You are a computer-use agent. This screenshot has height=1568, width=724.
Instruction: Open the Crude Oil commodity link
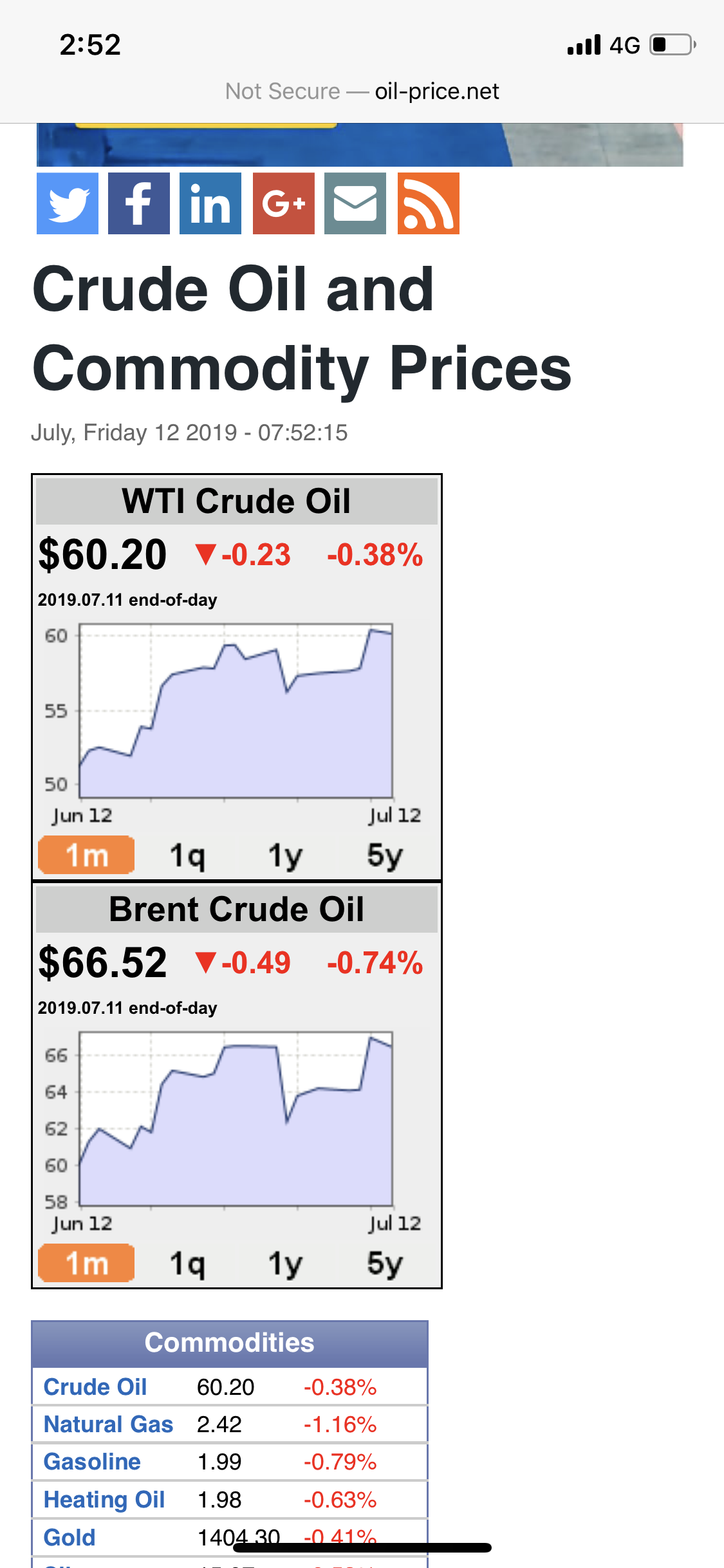tap(95, 1387)
